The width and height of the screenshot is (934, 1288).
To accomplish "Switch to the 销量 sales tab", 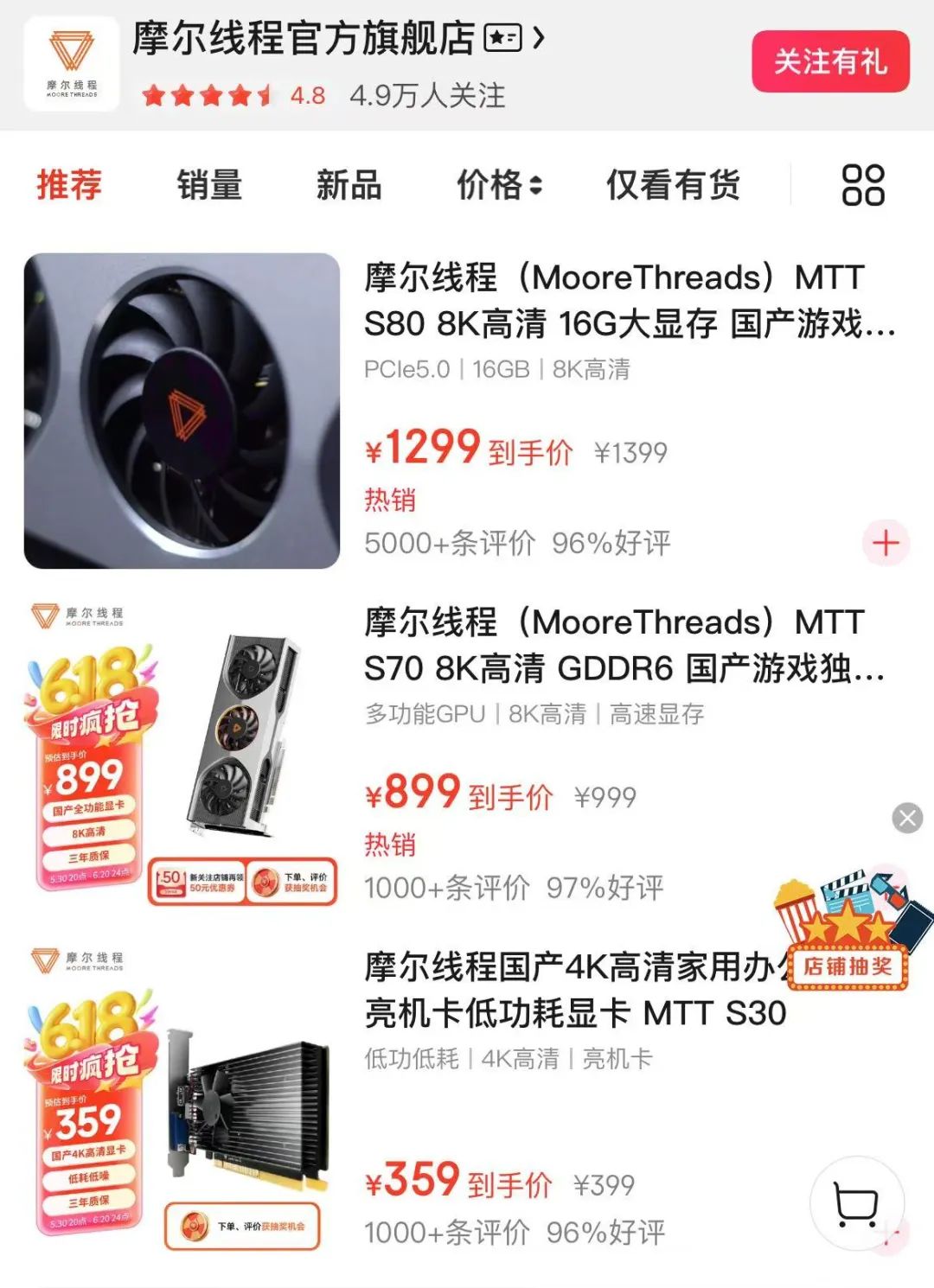I will coord(208,186).
